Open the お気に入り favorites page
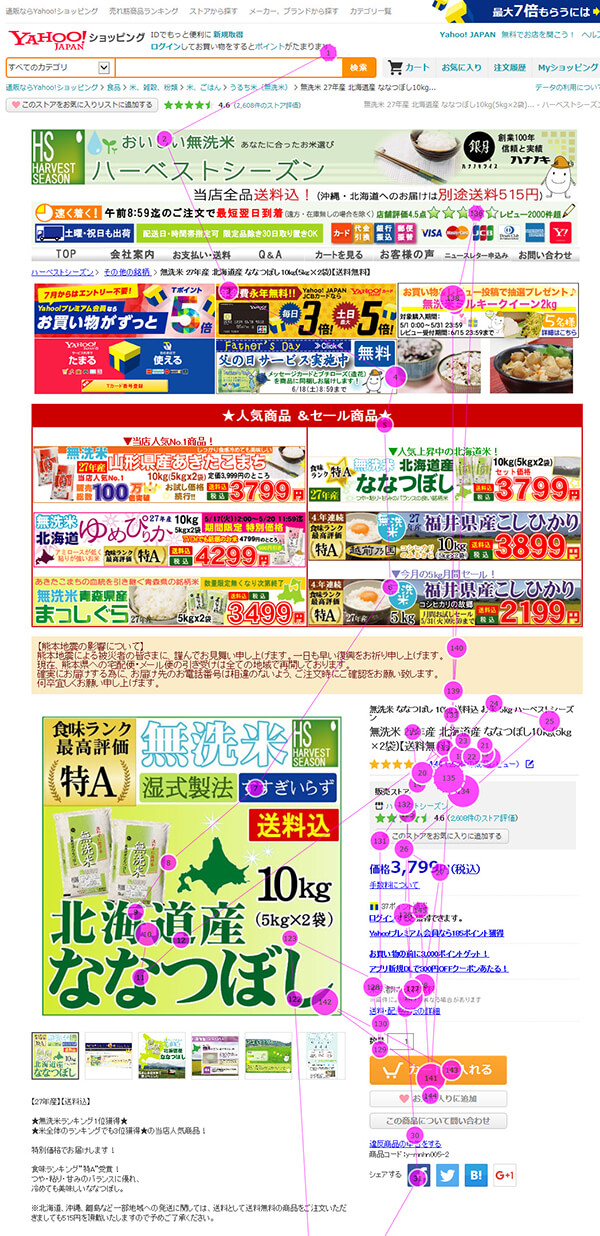This screenshot has width=600, height=1236. point(461,68)
